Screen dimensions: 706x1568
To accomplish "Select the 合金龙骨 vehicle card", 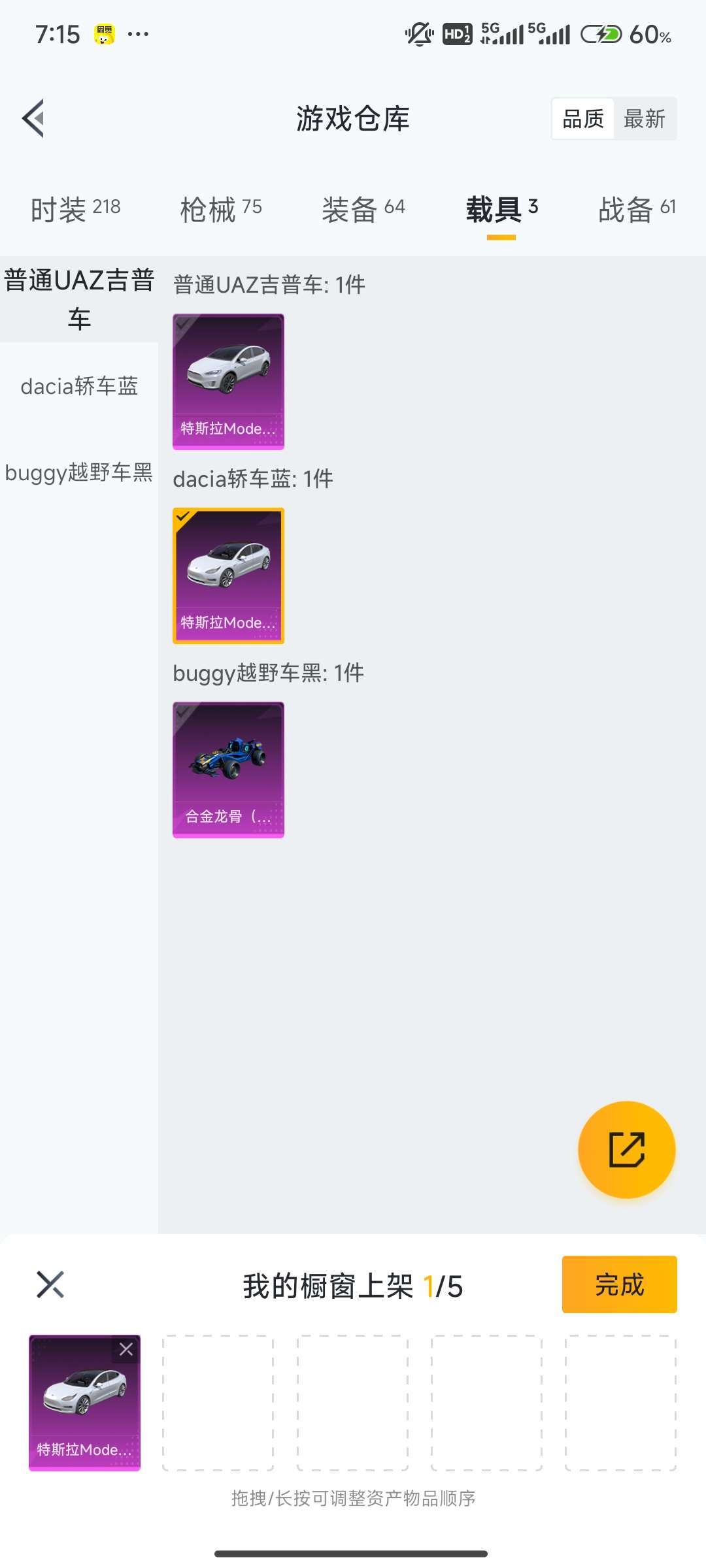I will 228,770.
